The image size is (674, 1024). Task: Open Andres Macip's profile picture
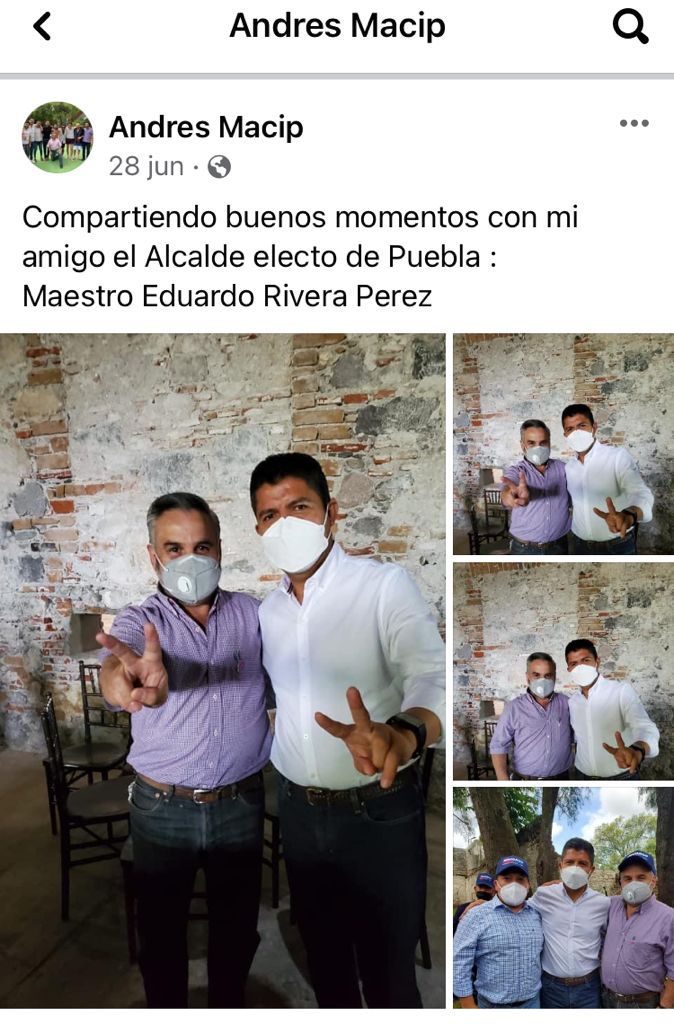point(57,138)
